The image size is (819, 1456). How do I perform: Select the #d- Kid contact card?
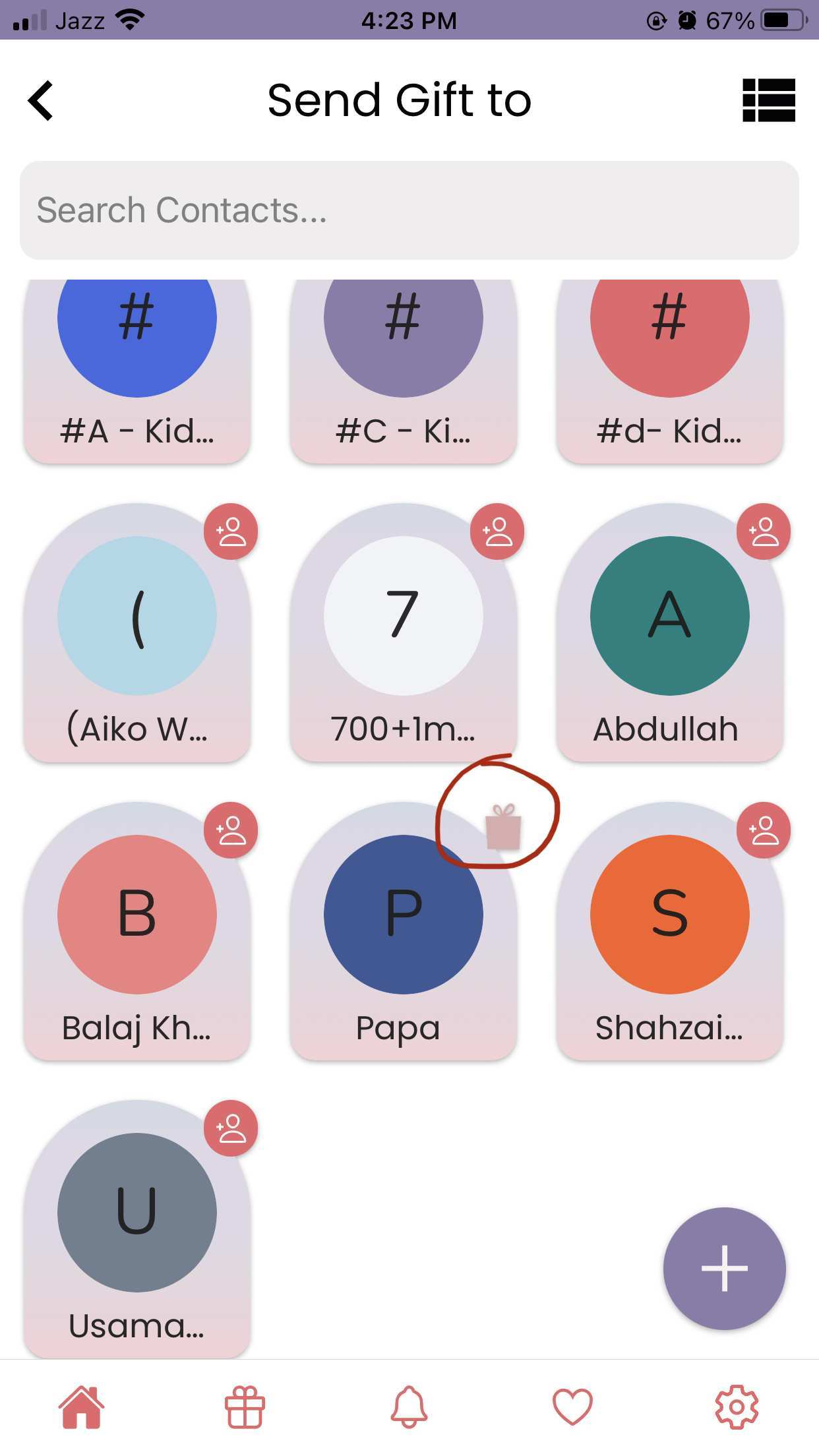(x=669, y=369)
